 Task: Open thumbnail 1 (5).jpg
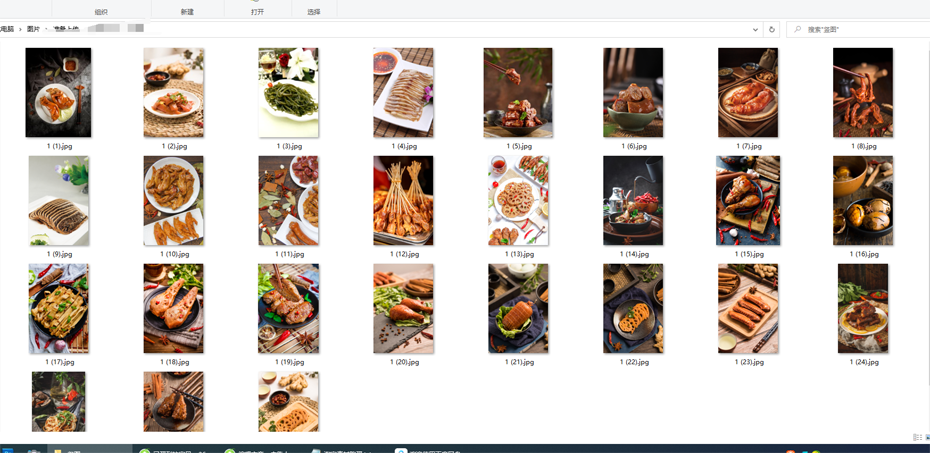coord(518,93)
